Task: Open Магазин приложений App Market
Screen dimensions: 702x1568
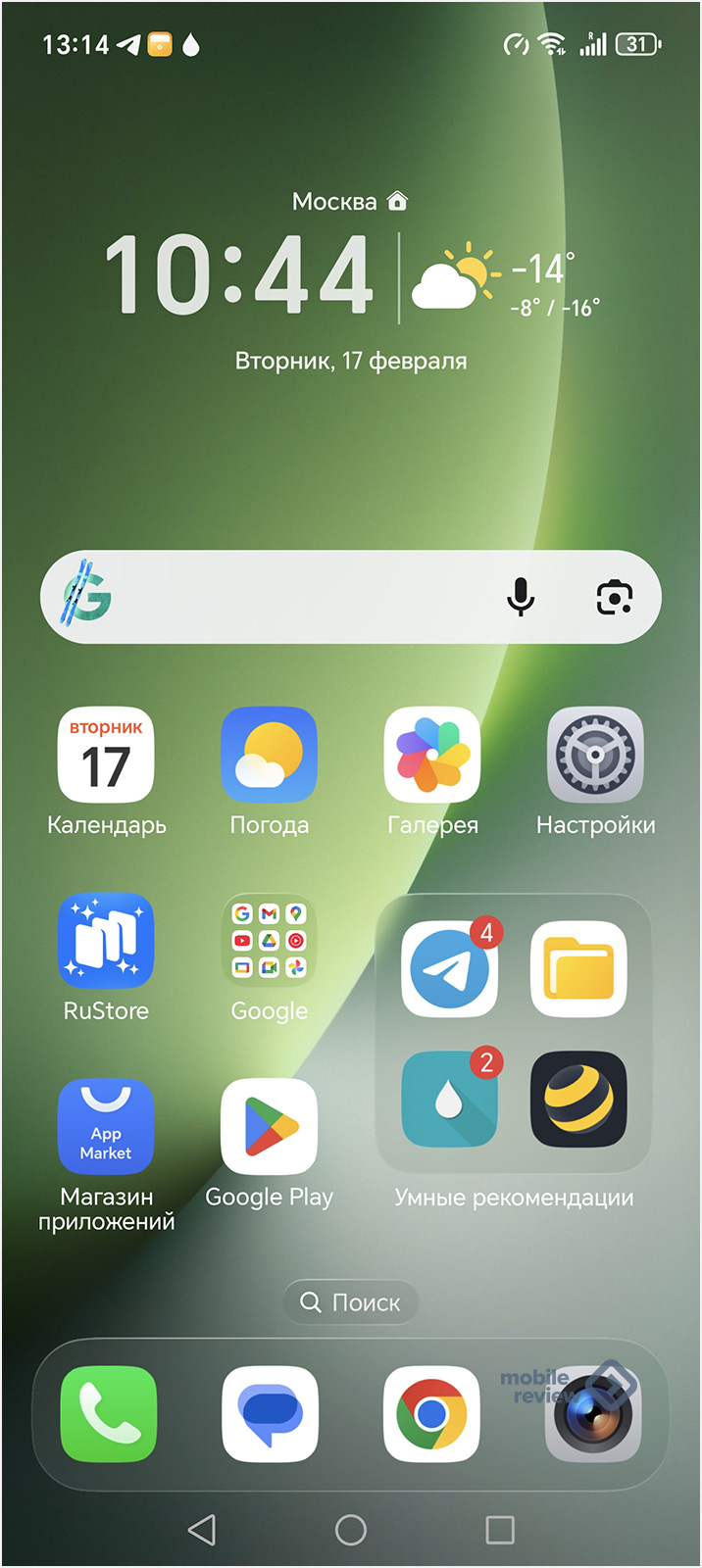Action: tap(106, 1127)
